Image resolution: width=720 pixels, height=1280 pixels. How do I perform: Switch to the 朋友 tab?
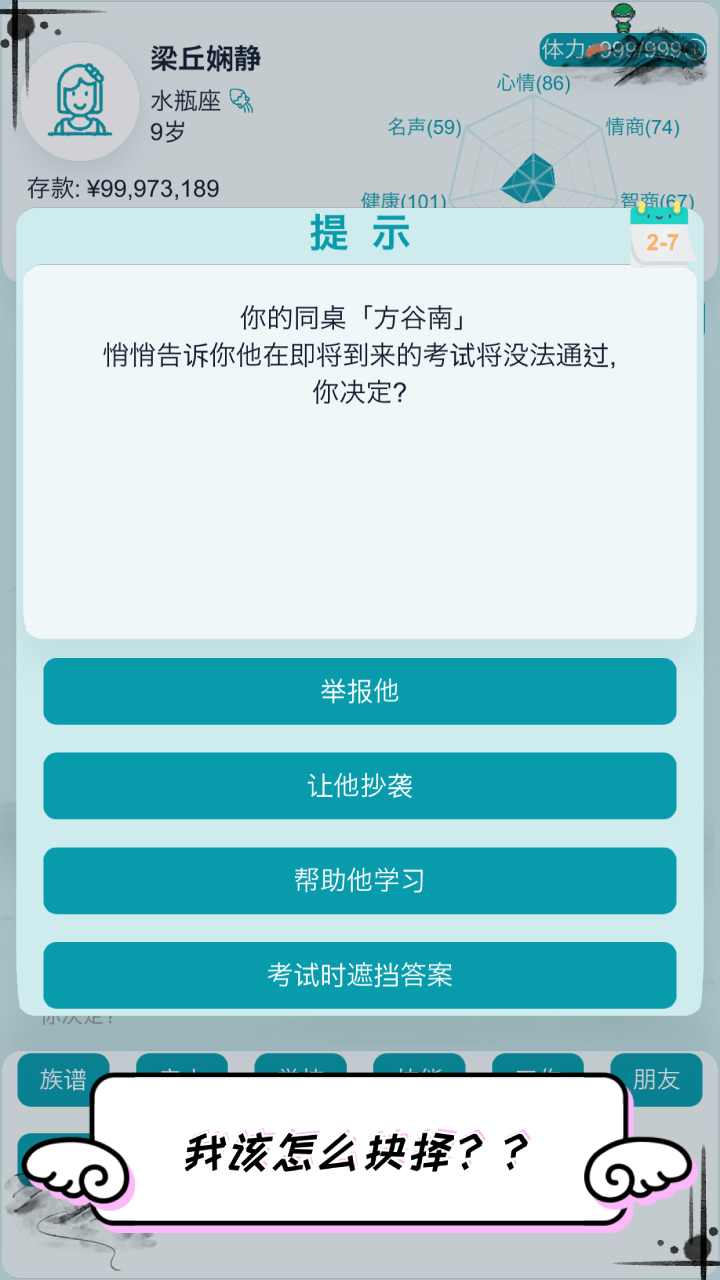pos(657,1080)
